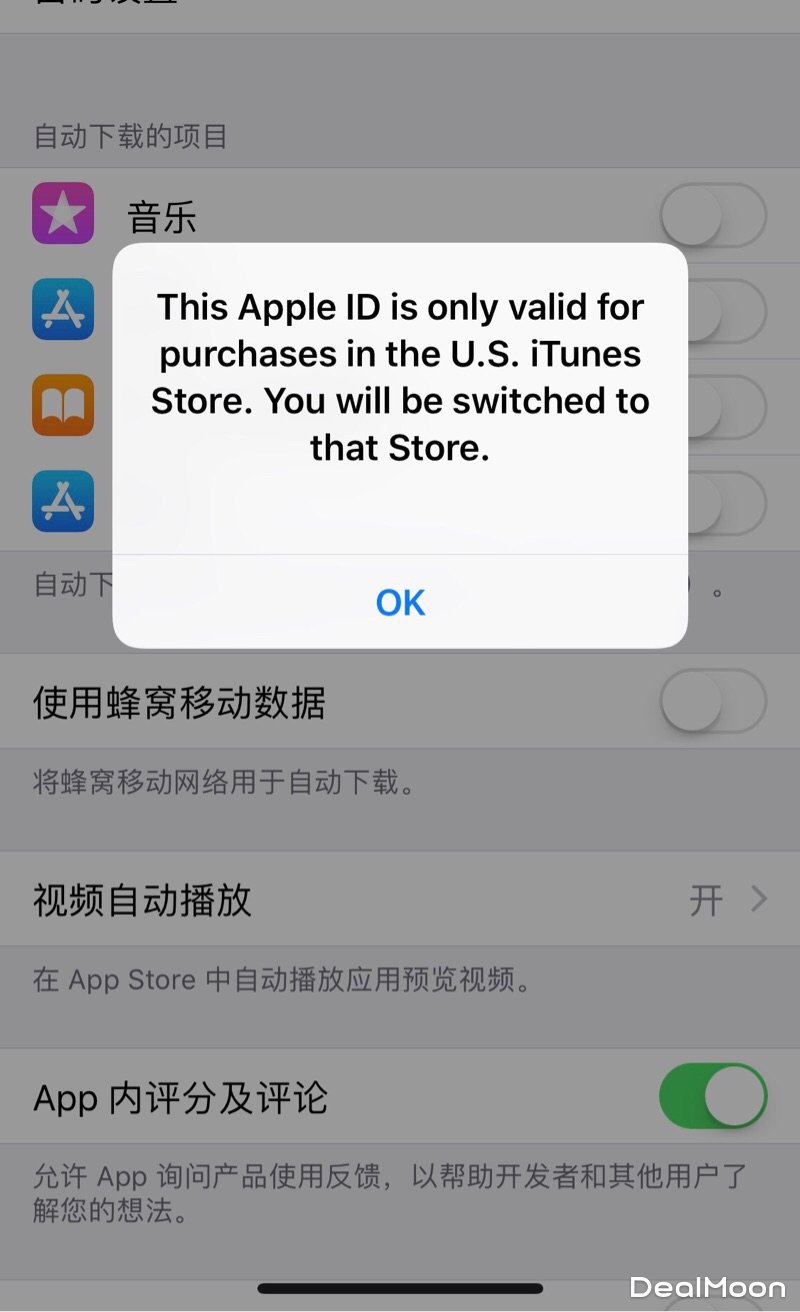The height and width of the screenshot is (1312, 800).
Task: Toggle the 使用蜂窝移动数据 switch
Action: (x=713, y=702)
